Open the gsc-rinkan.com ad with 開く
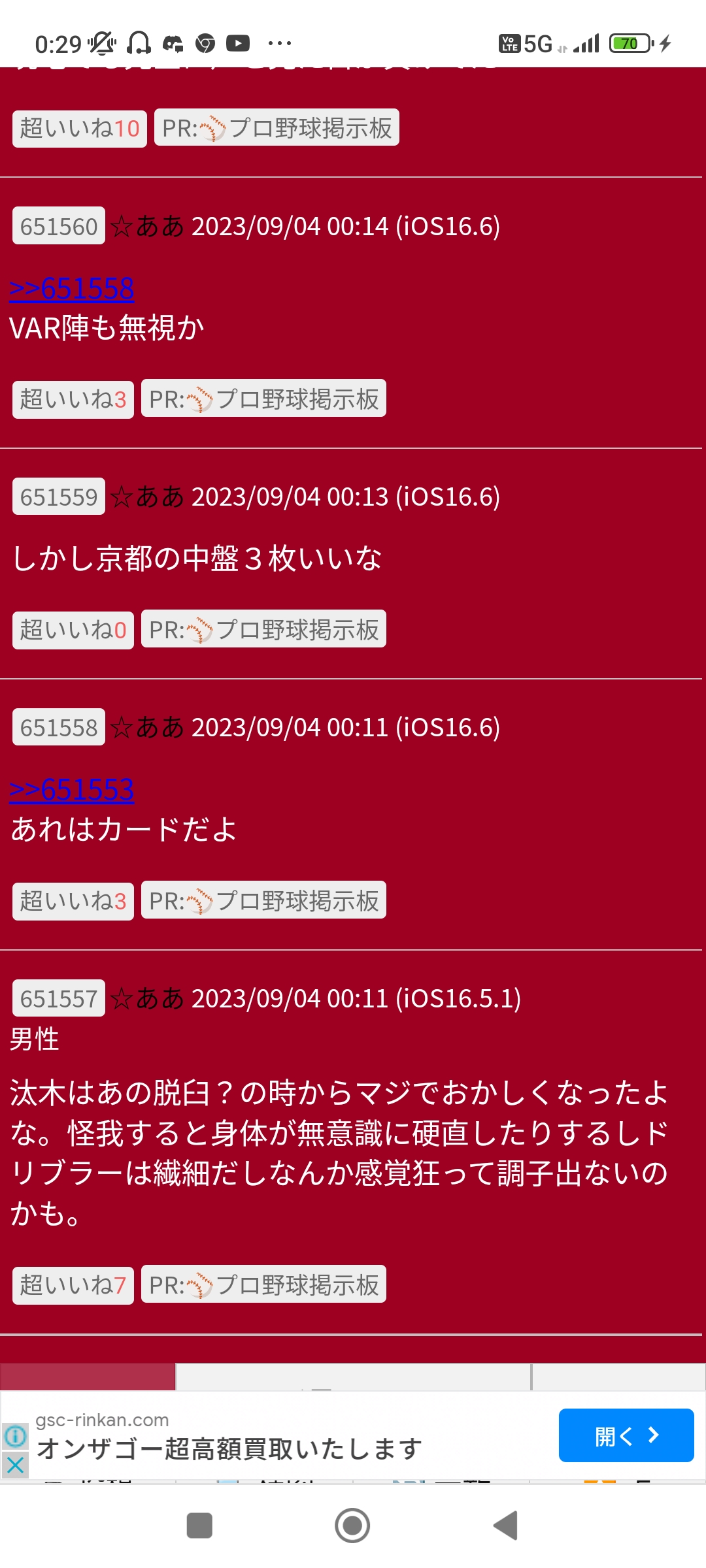The height and width of the screenshot is (1568, 706). 626,1435
